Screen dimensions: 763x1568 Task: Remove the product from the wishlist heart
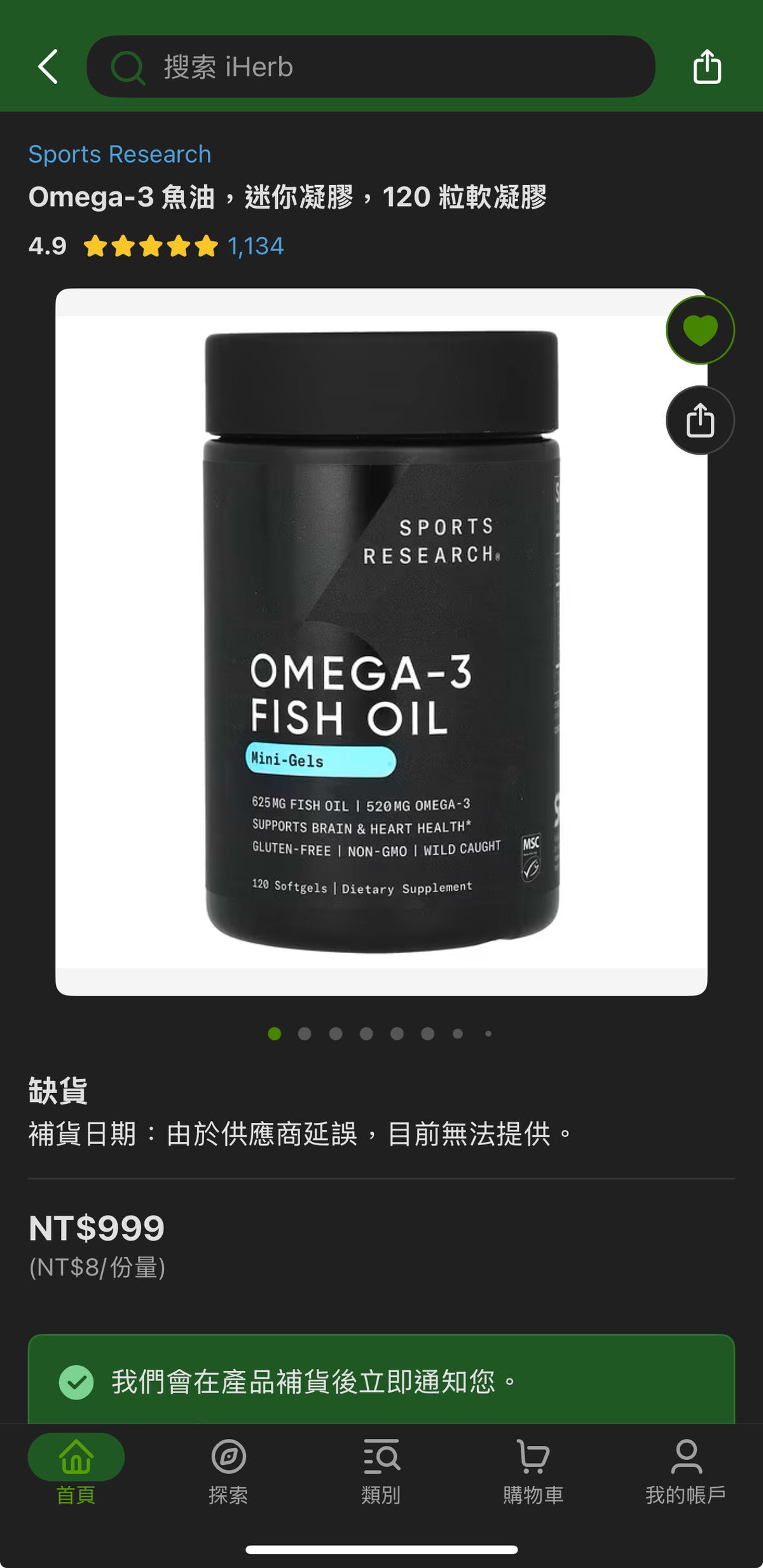[699, 330]
